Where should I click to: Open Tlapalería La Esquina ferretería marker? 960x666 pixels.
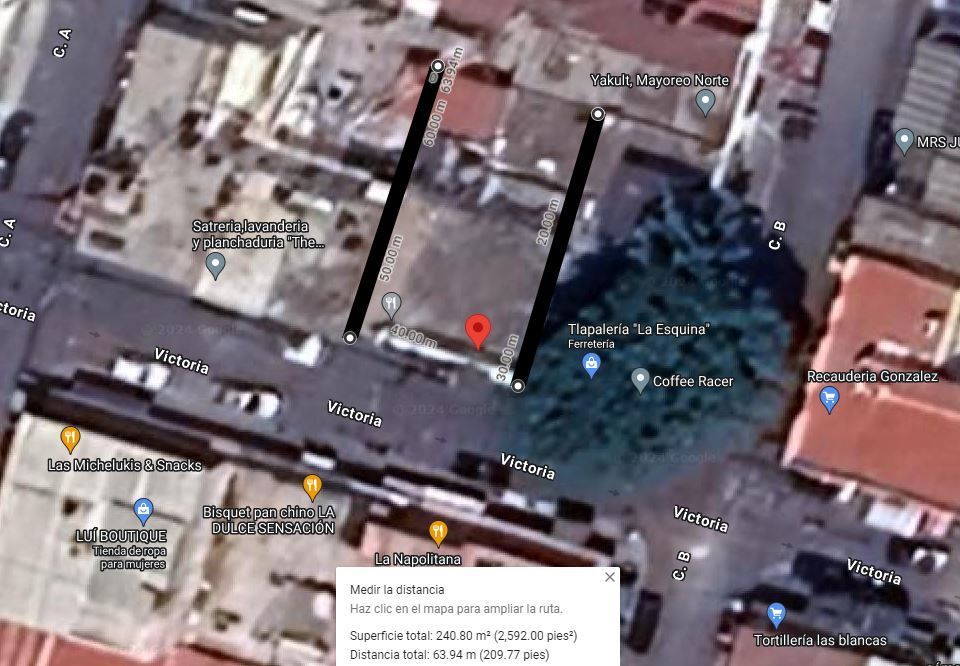click(591, 365)
